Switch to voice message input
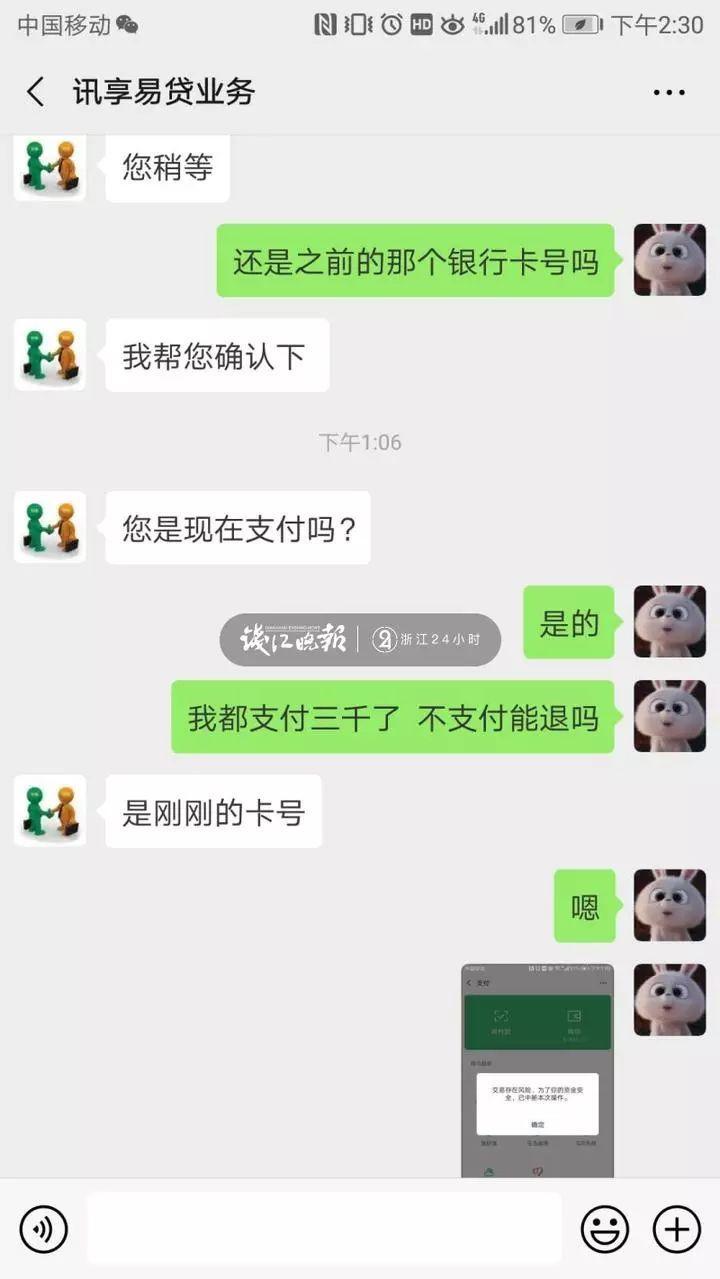The image size is (720, 1279). [43, 1229]
